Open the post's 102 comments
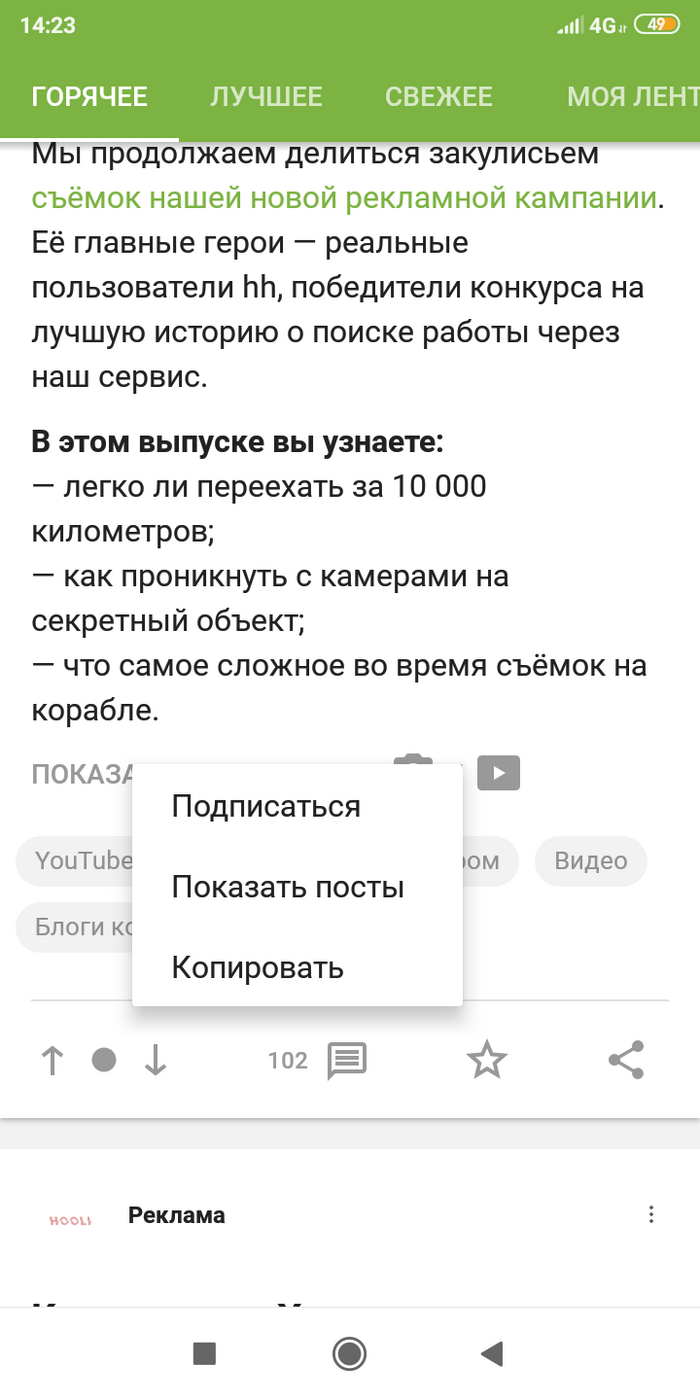This screenshot has width=700, height=1400. (318, 1061)
